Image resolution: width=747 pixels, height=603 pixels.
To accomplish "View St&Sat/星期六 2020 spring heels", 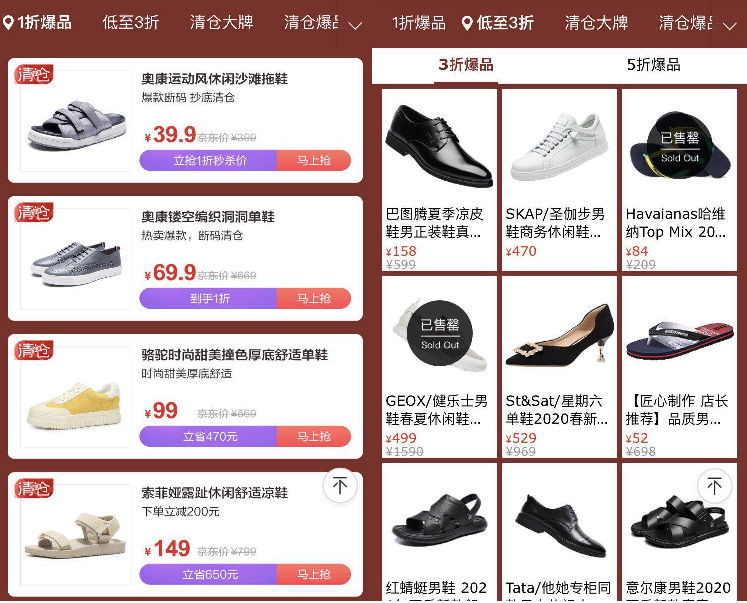I will [x=559, y=367].
